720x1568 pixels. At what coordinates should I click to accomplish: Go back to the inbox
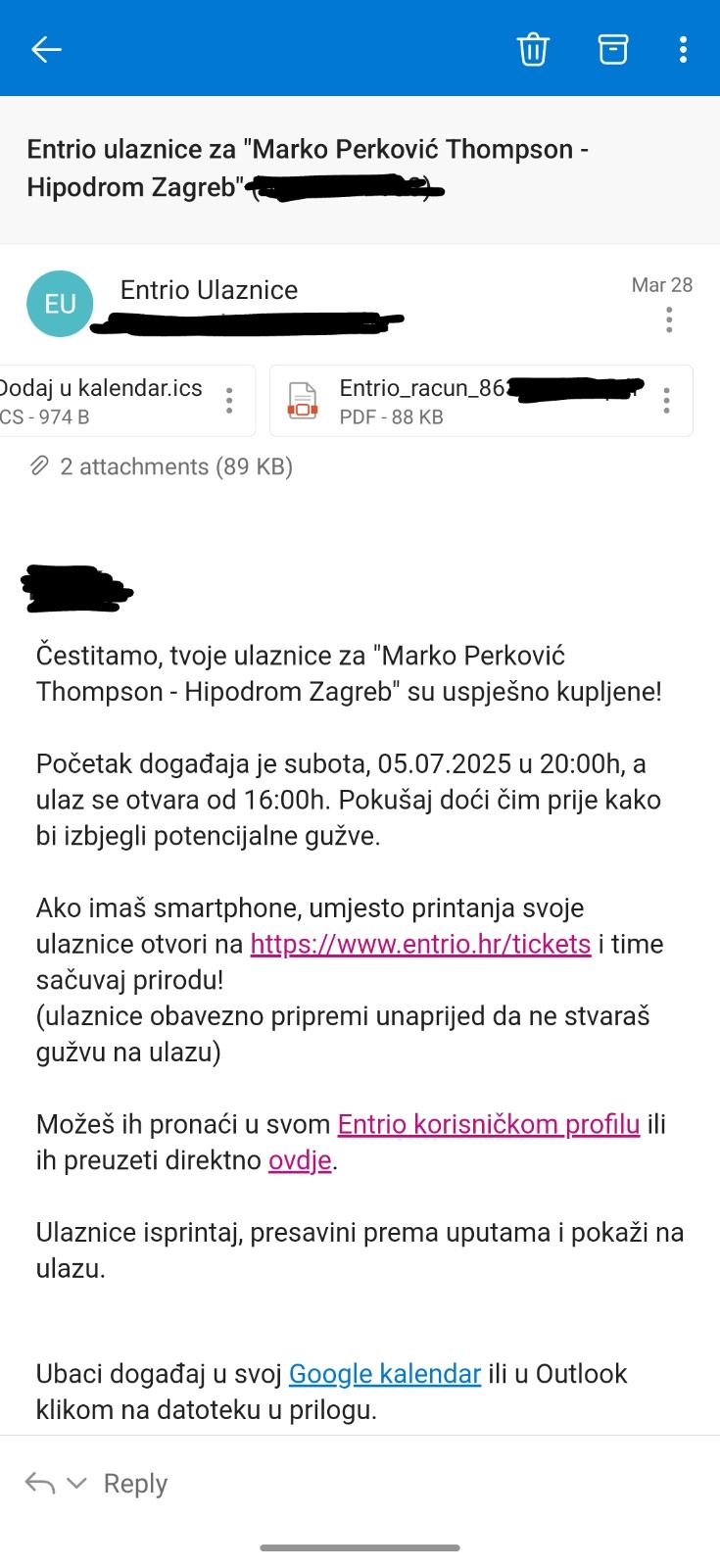point(46,49)
